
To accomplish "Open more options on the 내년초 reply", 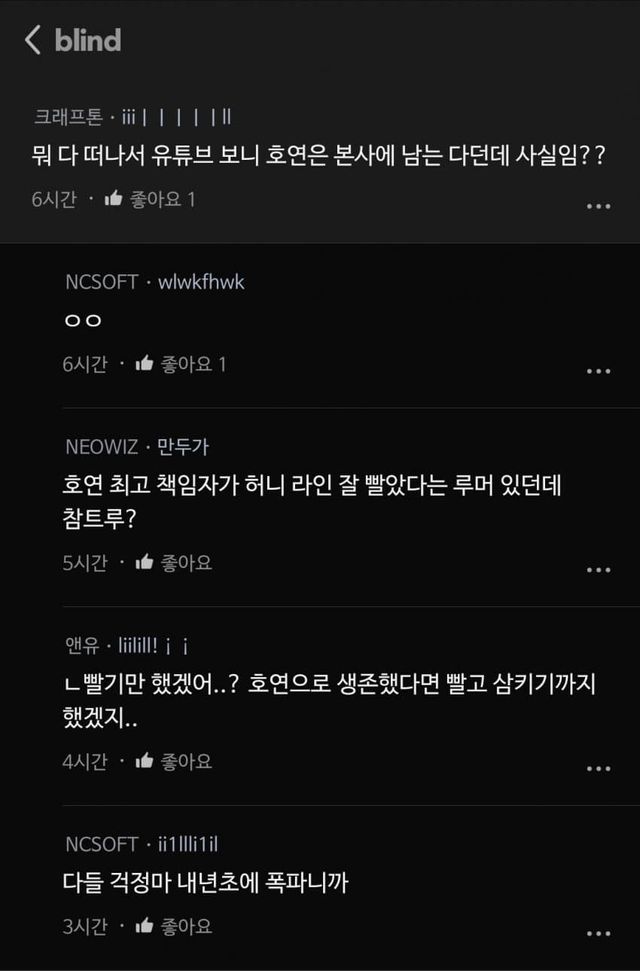I will (598, 933).
